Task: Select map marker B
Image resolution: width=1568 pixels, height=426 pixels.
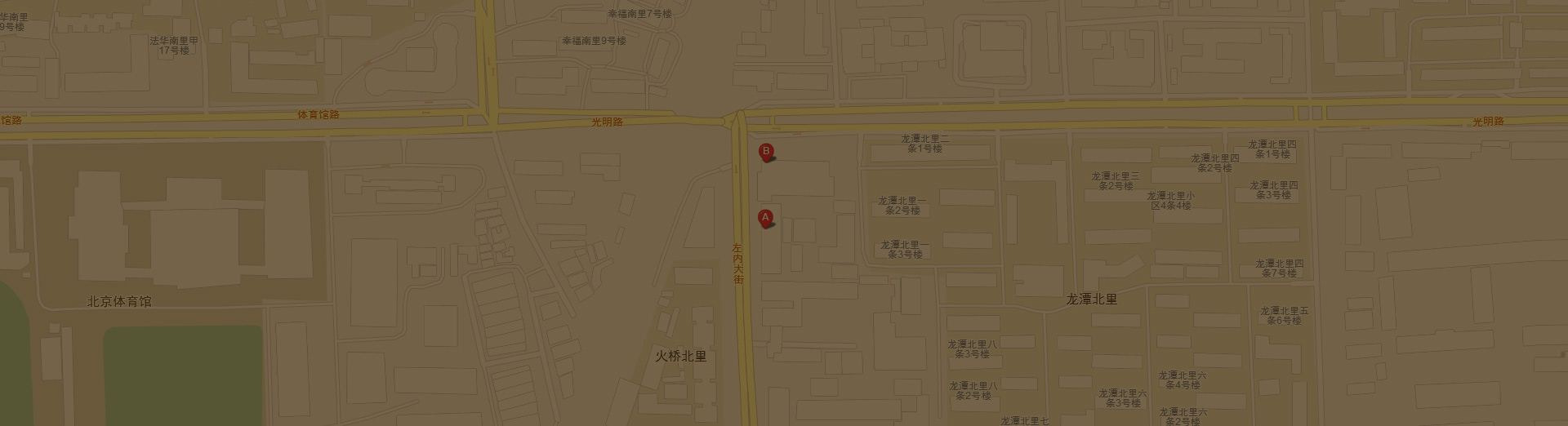Action: 766,151
